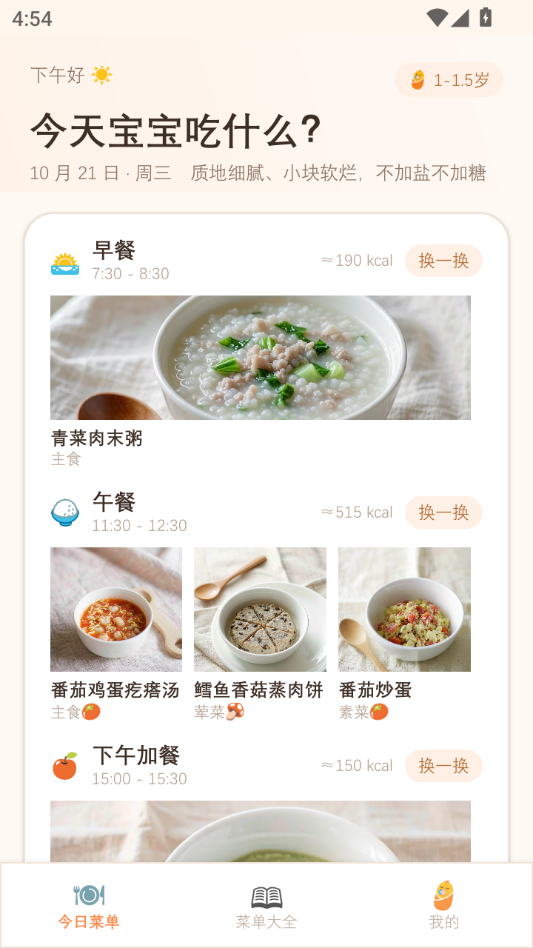Swap the 午餐 menu with 换一换
The image size is (533, 948).
click(444, 512)
